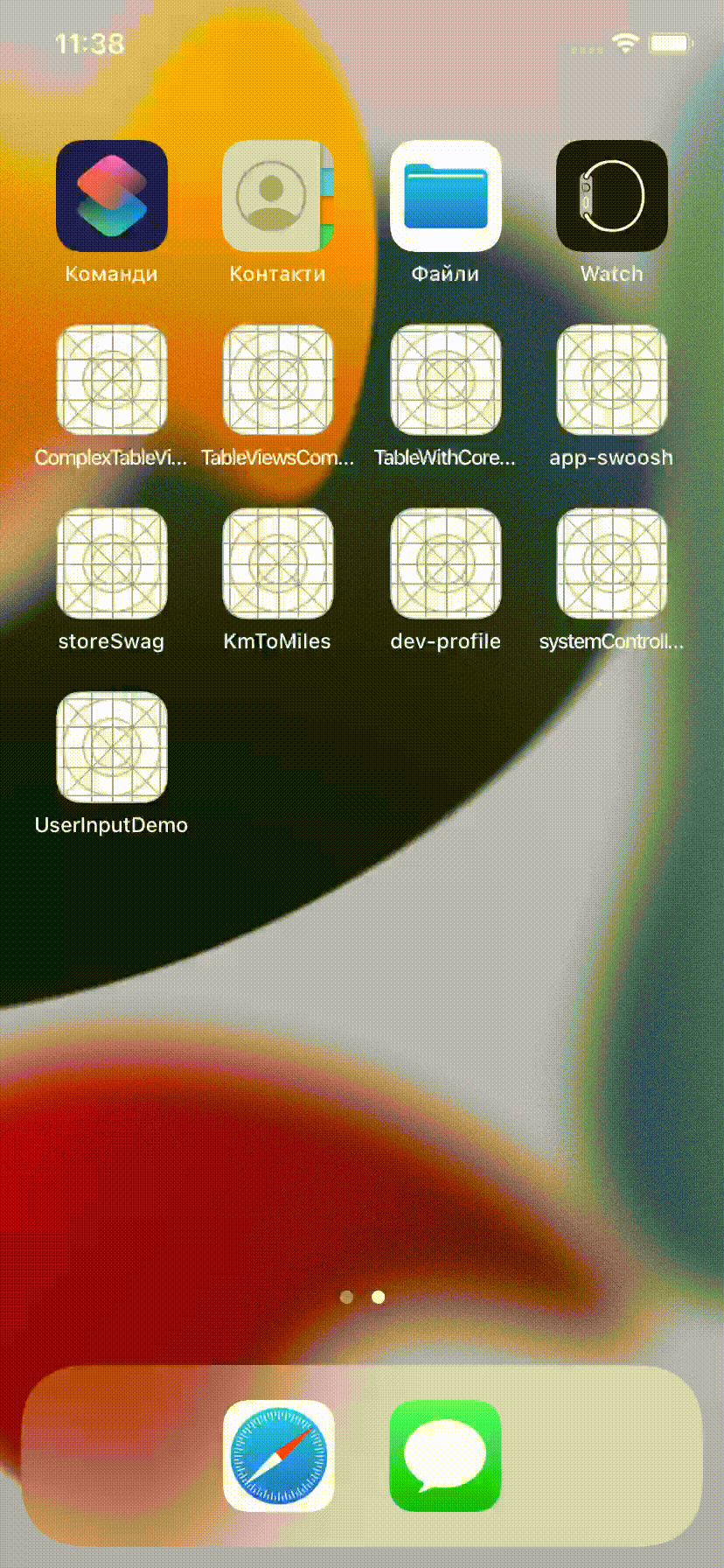Open the Watch app

click(612, 196)
